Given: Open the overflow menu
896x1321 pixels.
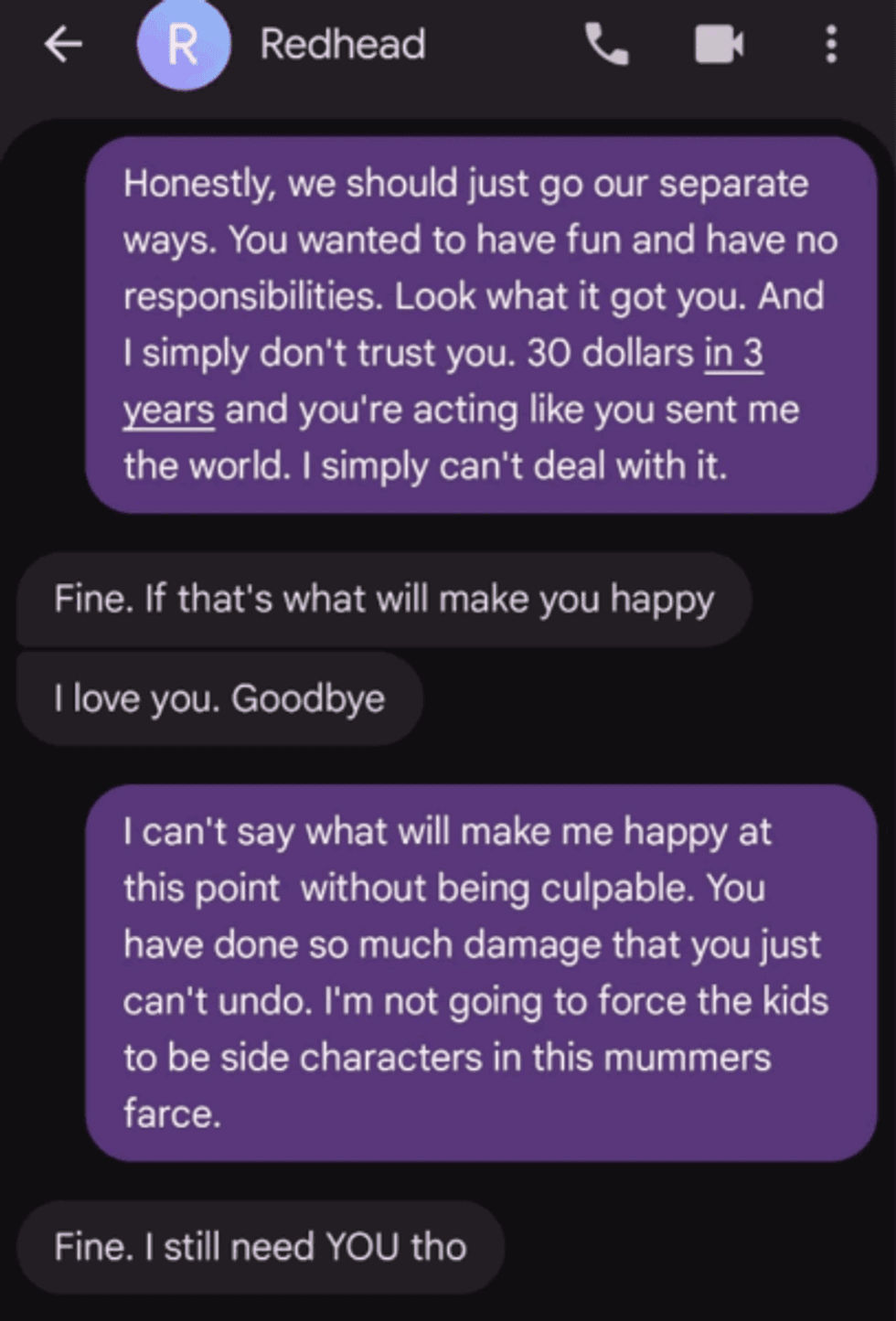Looking at the screenshot, I should click(x=830, y=44).
